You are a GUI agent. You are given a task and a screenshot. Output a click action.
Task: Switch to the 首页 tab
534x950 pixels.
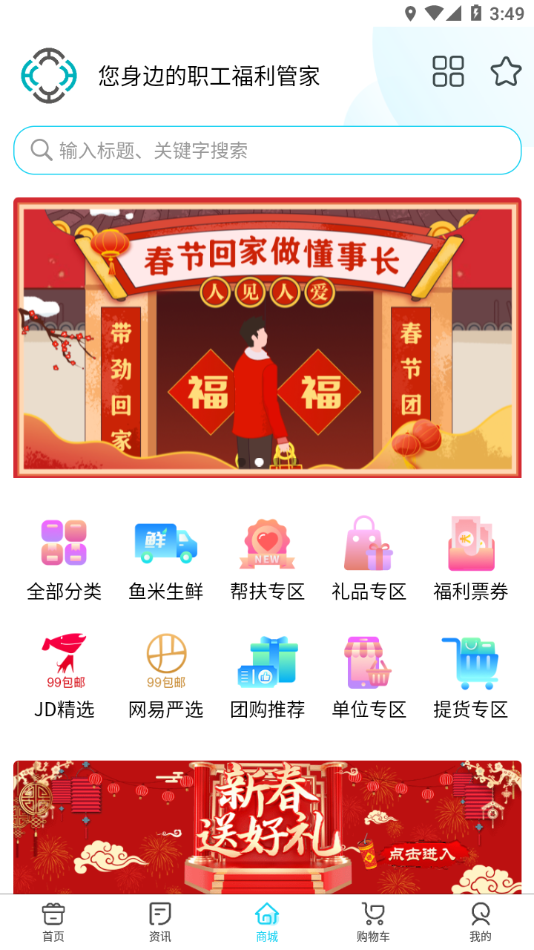pos(53,922)
